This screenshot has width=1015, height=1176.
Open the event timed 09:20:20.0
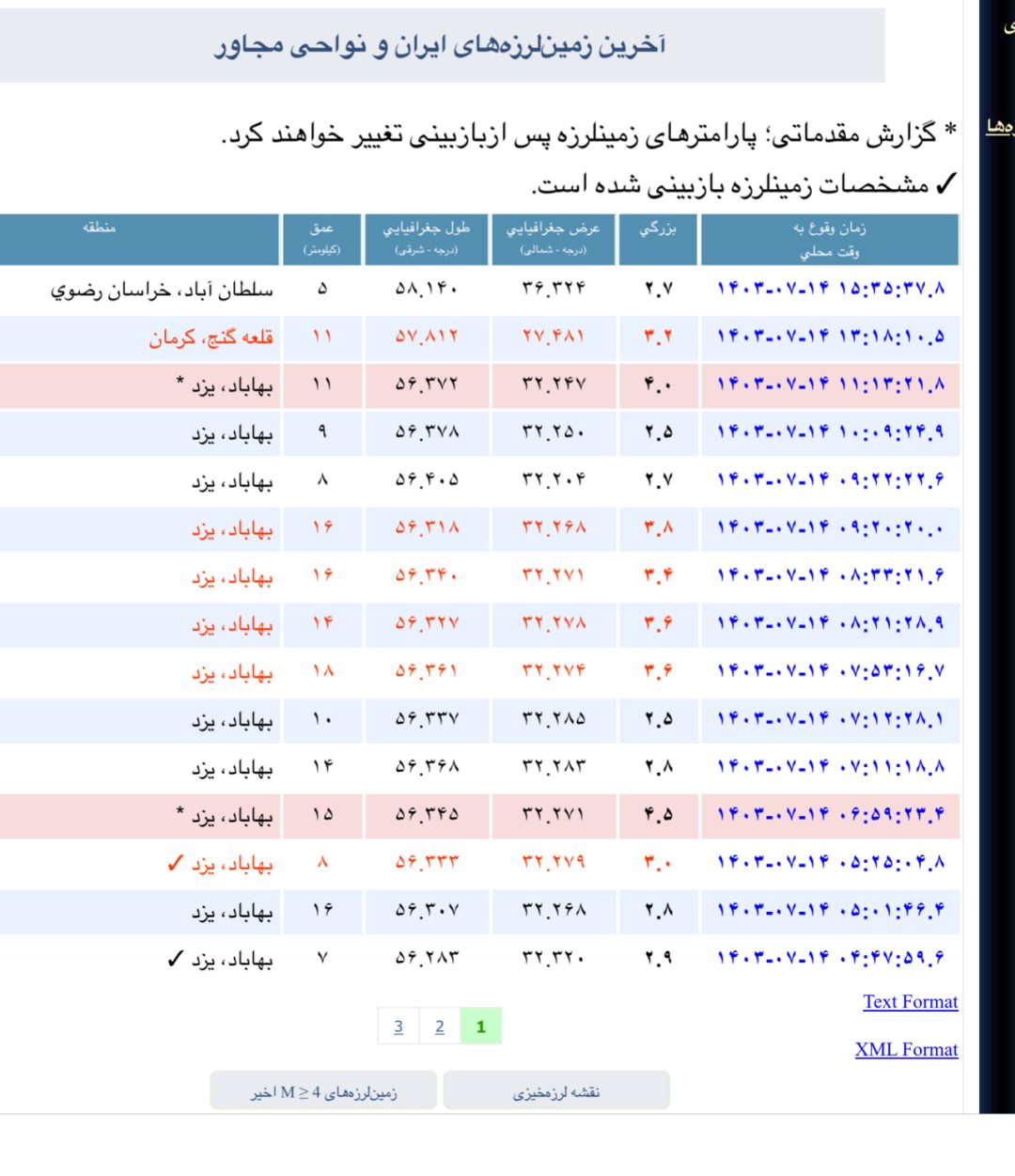click(830, 528)
